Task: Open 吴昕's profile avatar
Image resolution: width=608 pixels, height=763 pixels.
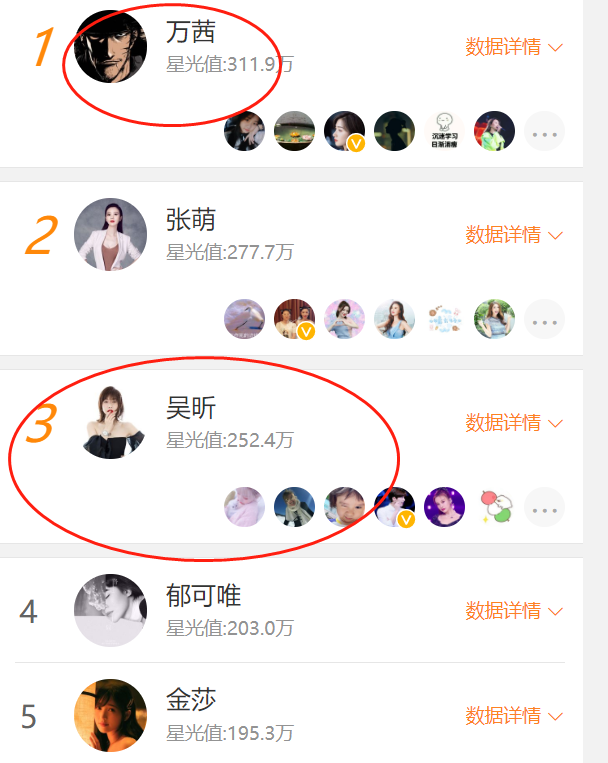Action: click(x=110, y=422)
